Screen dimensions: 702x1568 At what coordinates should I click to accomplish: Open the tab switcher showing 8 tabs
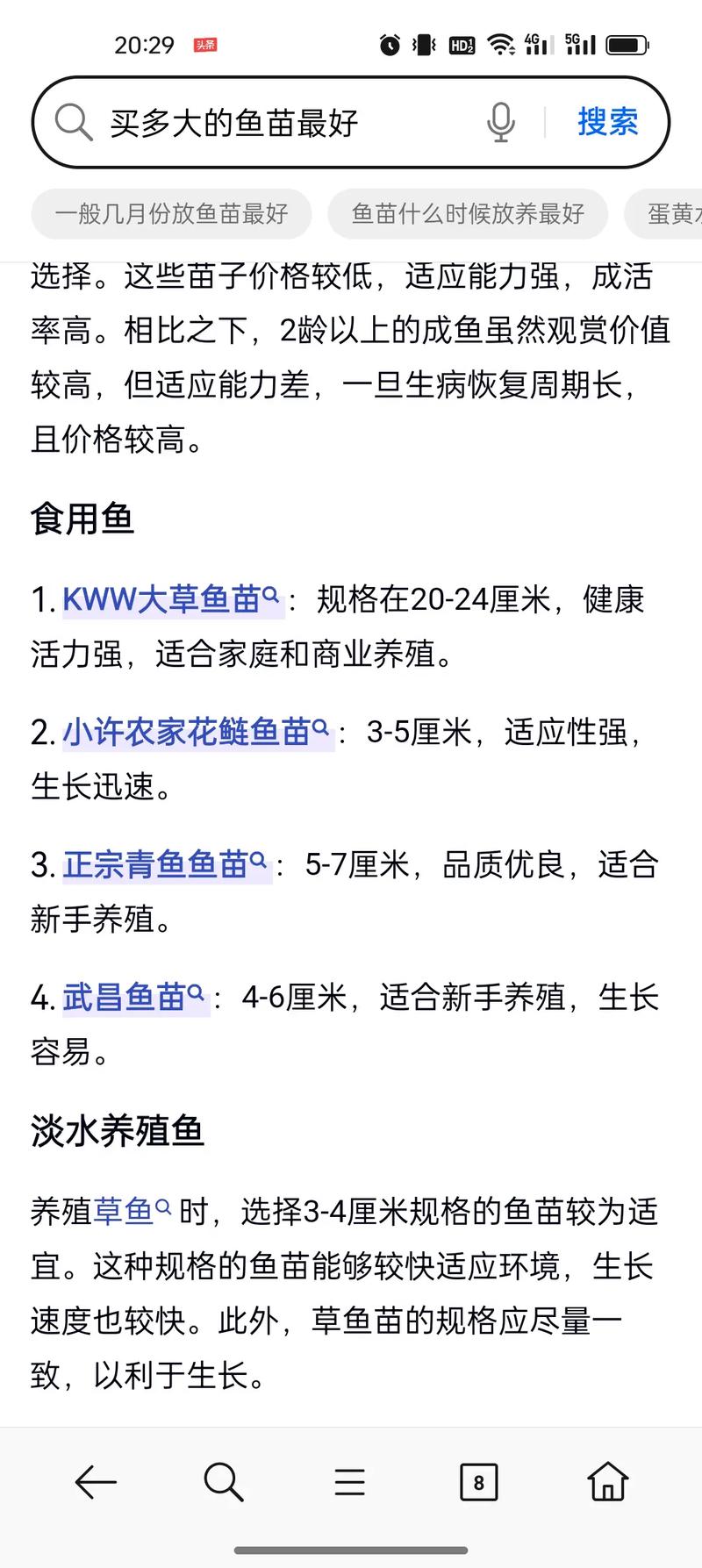pos(478,1483)
